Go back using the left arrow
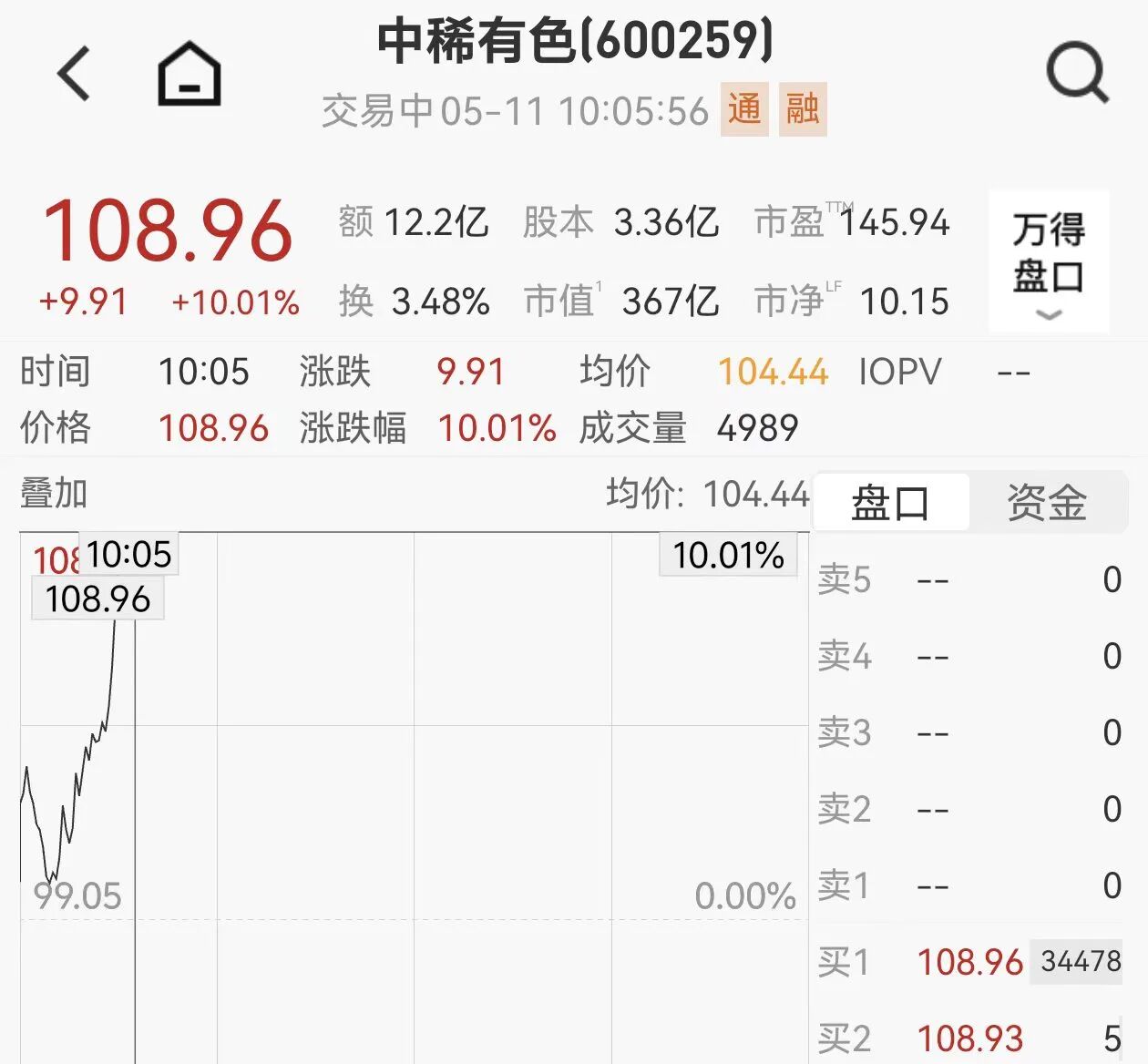This screenshot has width=1148, height=1064. point(75,74)
